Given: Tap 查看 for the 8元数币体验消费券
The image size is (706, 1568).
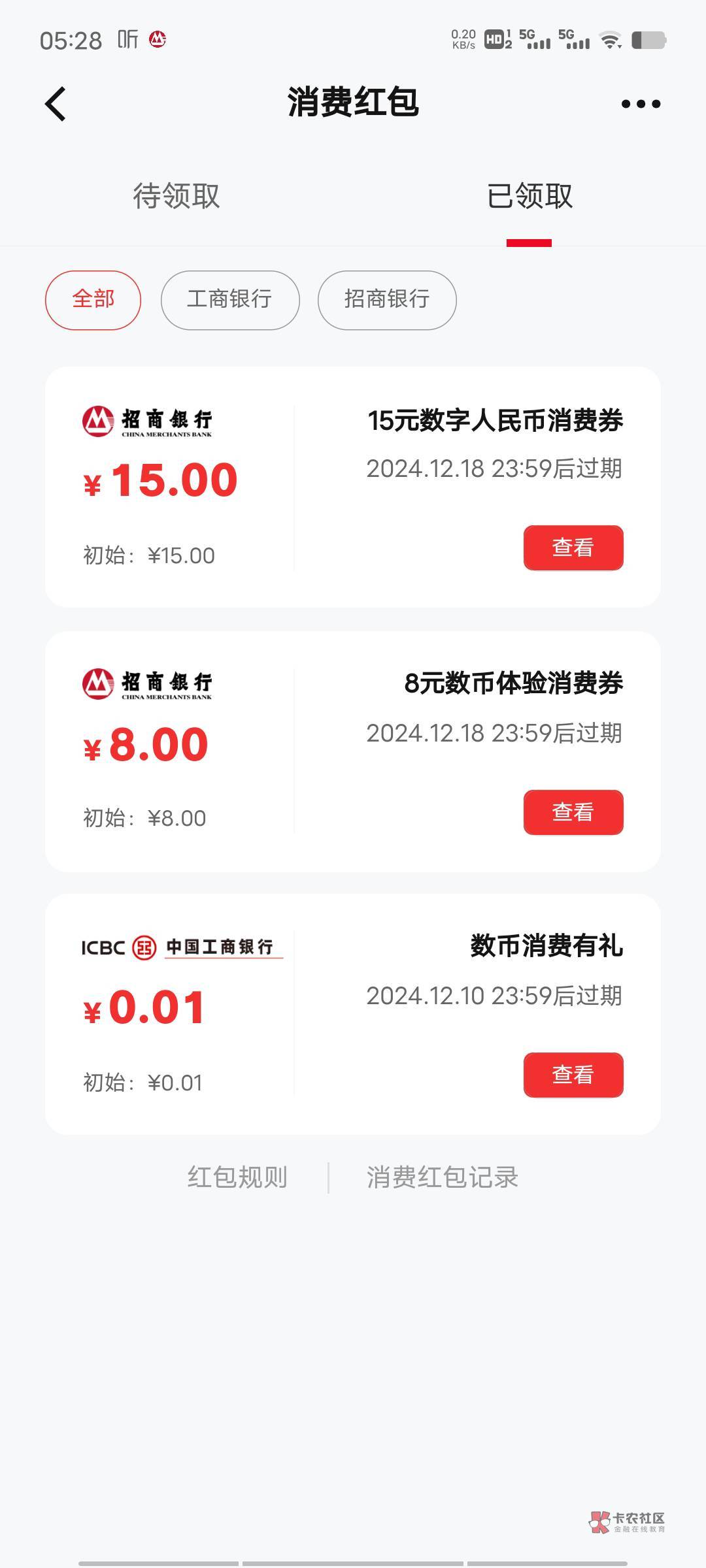Looking at the screenshot, I should (573, 812).
